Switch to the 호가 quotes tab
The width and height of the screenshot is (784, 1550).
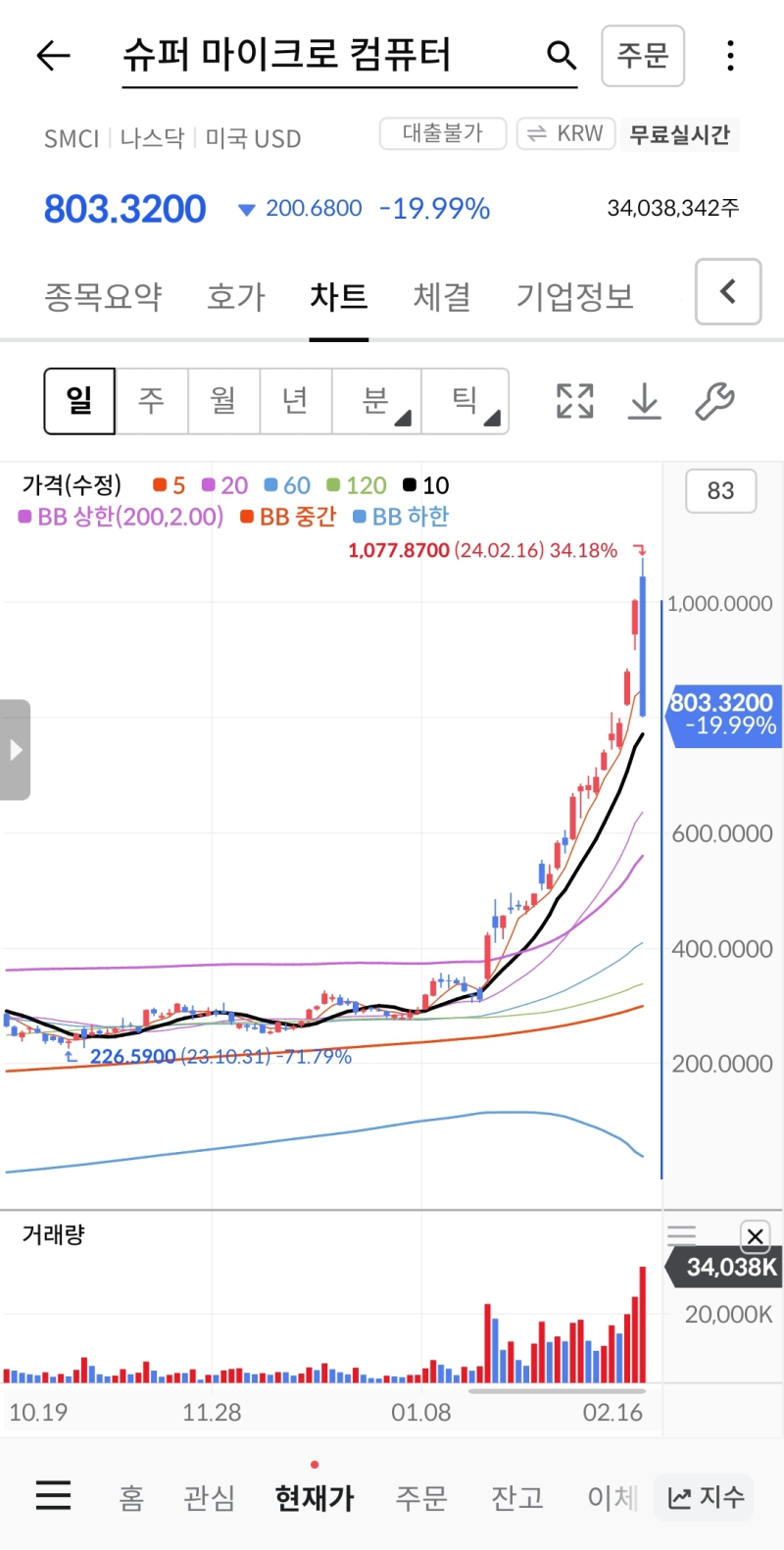(x=235, y=297)
